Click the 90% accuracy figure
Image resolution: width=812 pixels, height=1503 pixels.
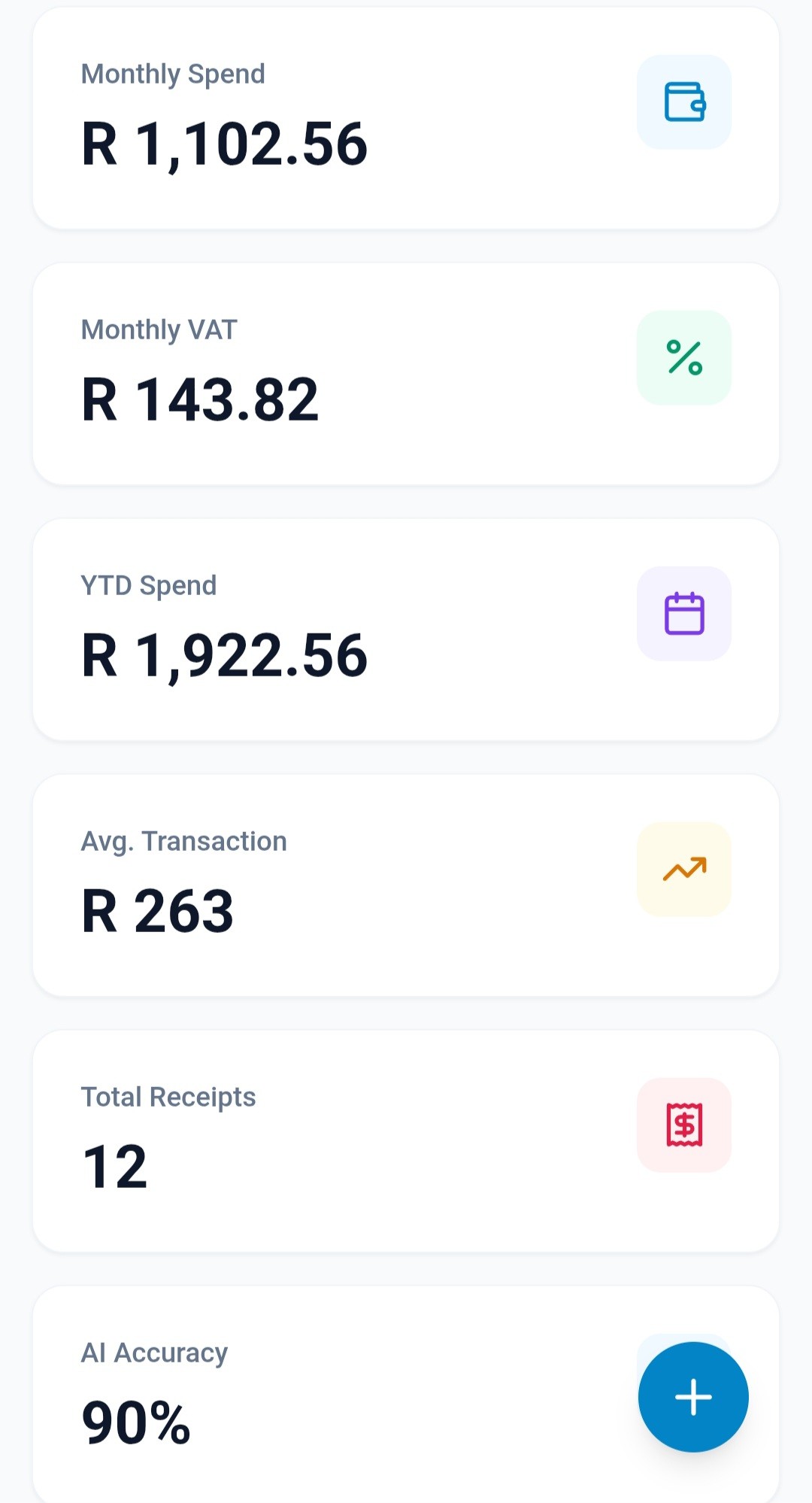136,1421
